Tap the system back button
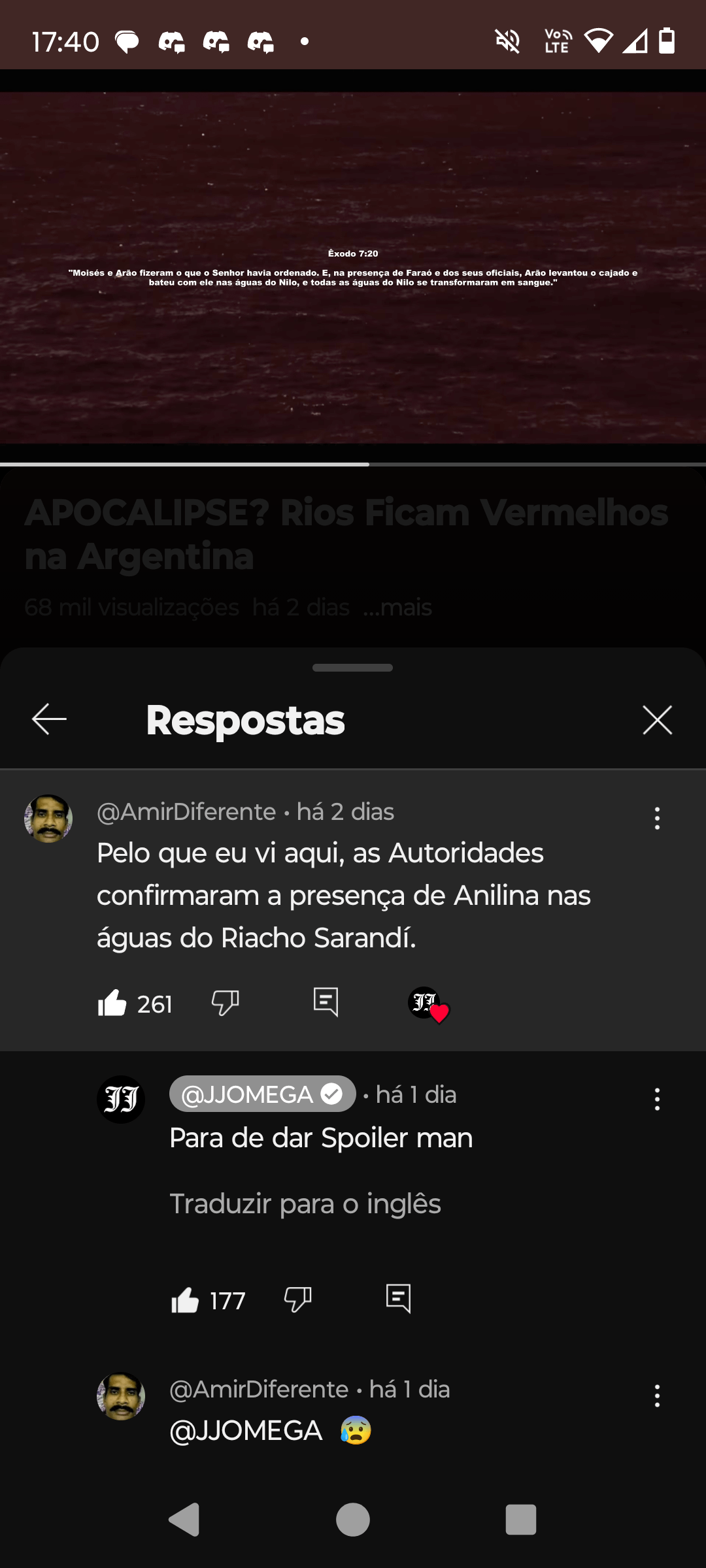The image size is (706, 1568). 184,1520
